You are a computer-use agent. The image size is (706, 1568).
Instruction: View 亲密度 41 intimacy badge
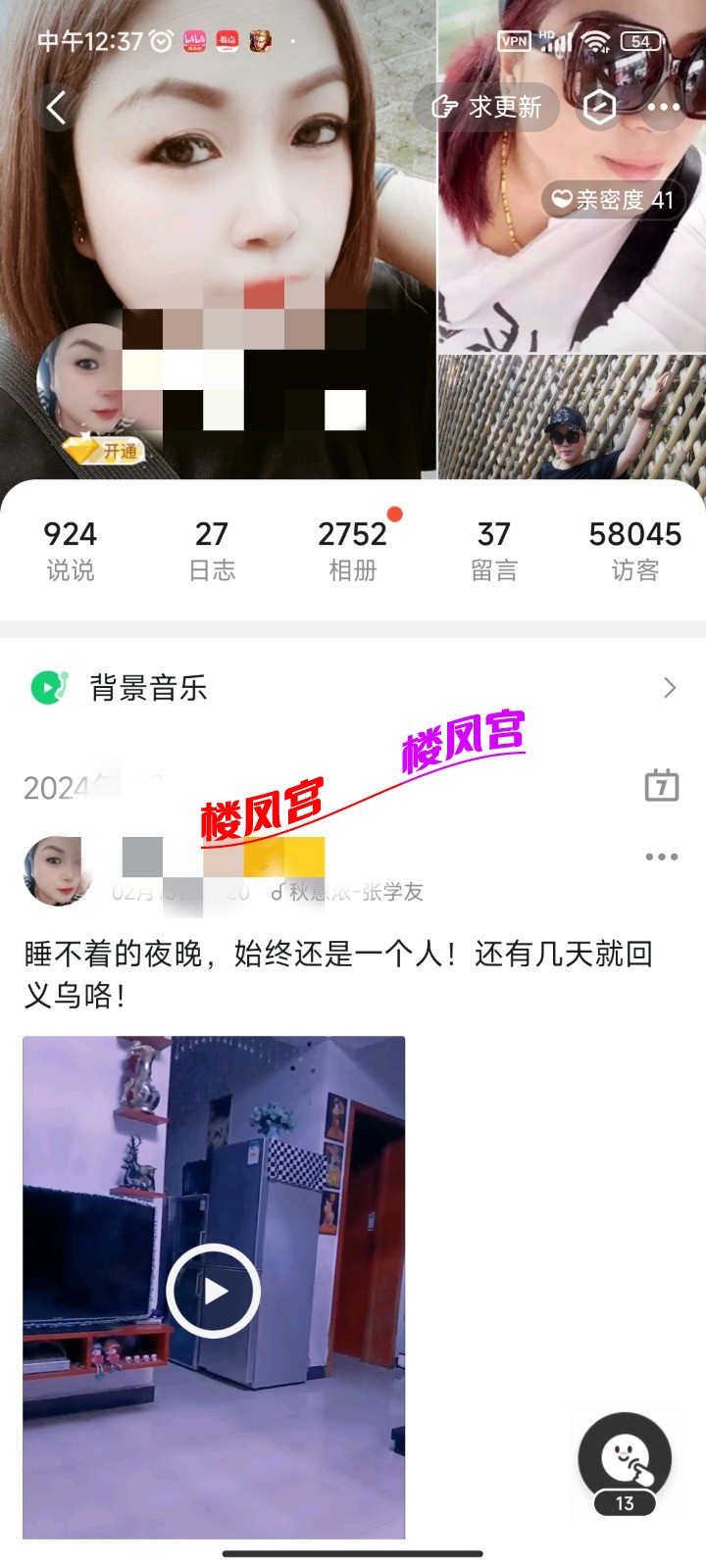point(613,200)
